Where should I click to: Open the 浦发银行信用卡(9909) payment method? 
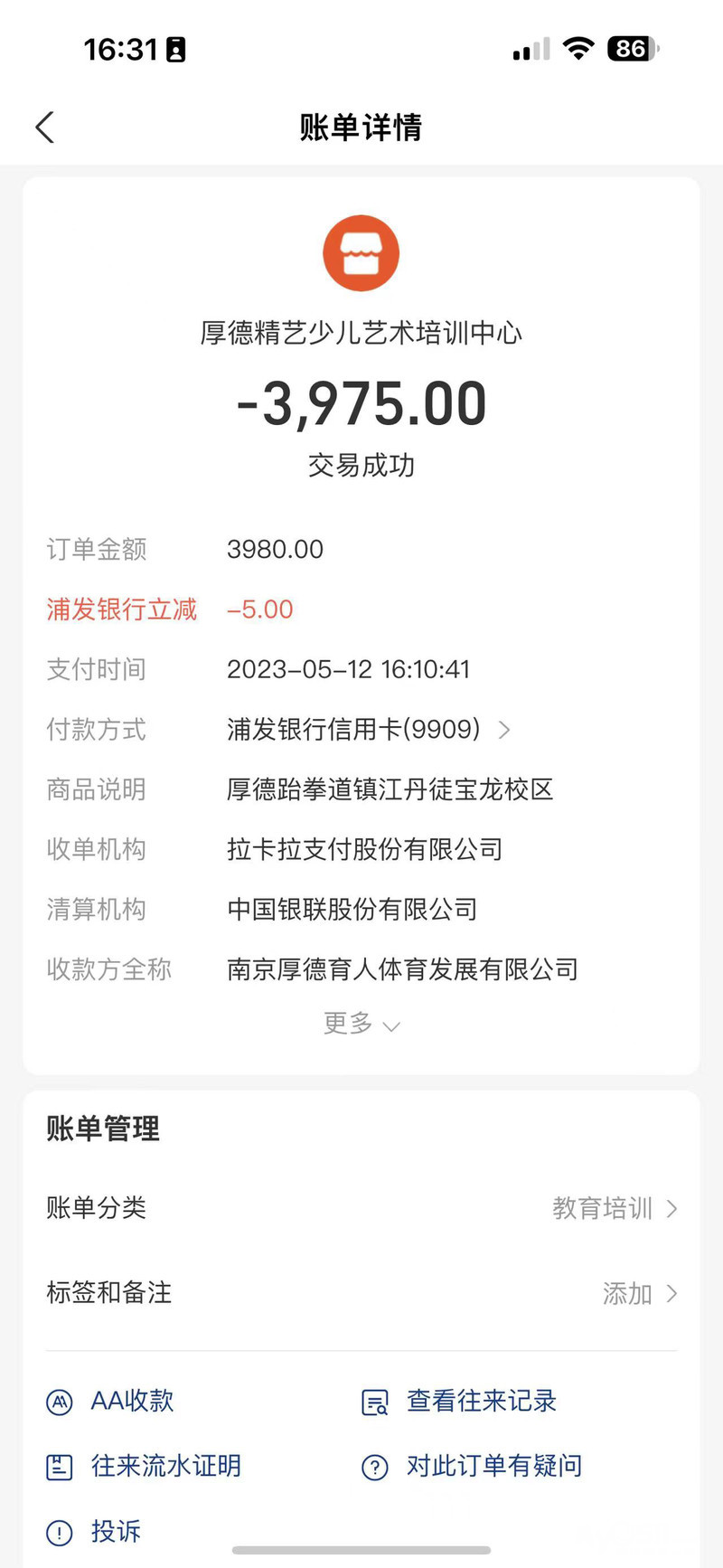coord(368,730)
